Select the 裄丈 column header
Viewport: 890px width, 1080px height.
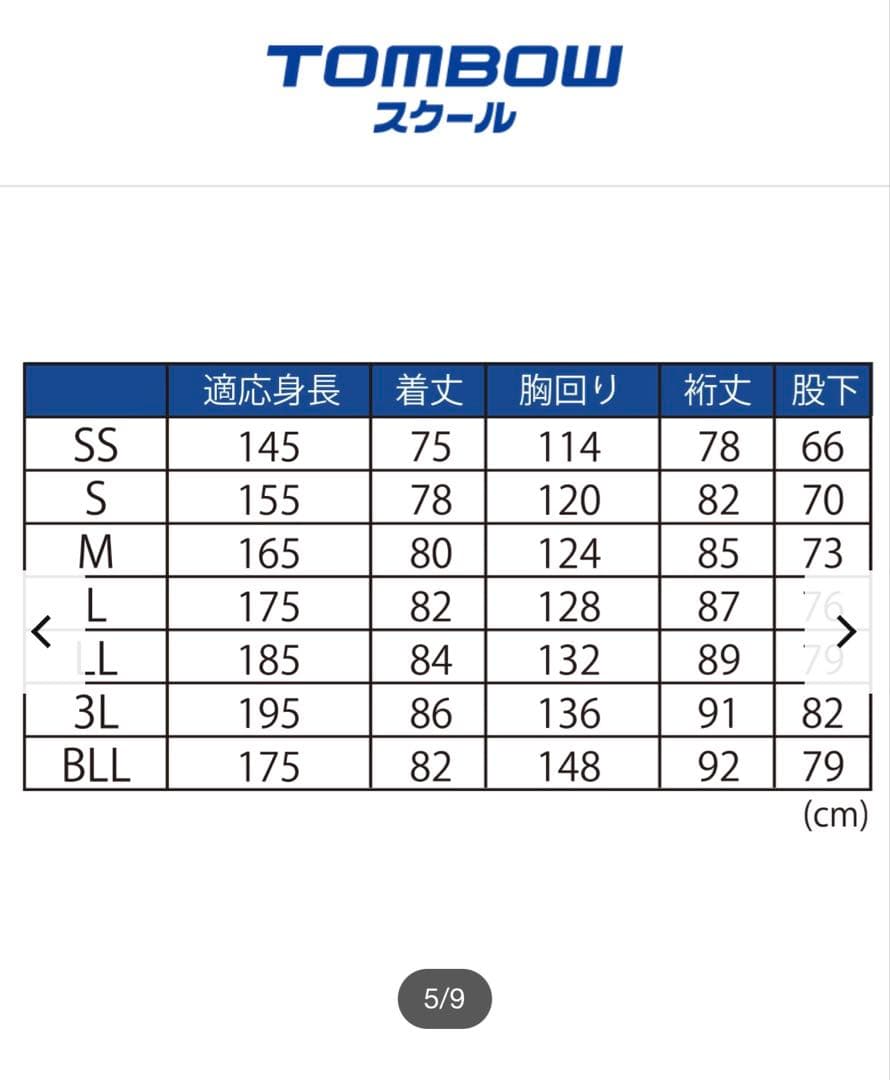pos(716,390)
